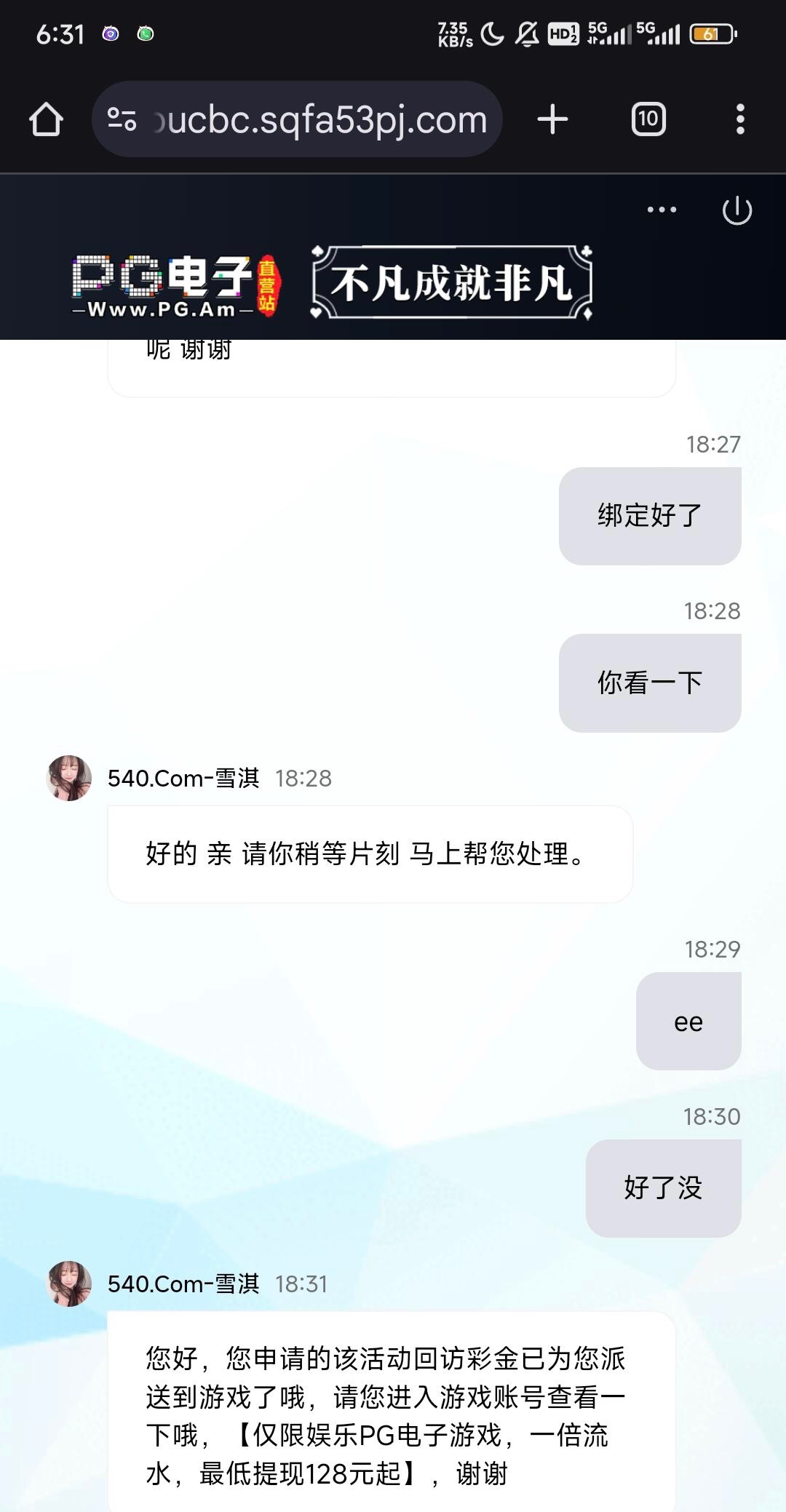Tap the power icon to end the chat
Image resolution: width=786 pixels, height=1512 pixels.
(737, 210)
